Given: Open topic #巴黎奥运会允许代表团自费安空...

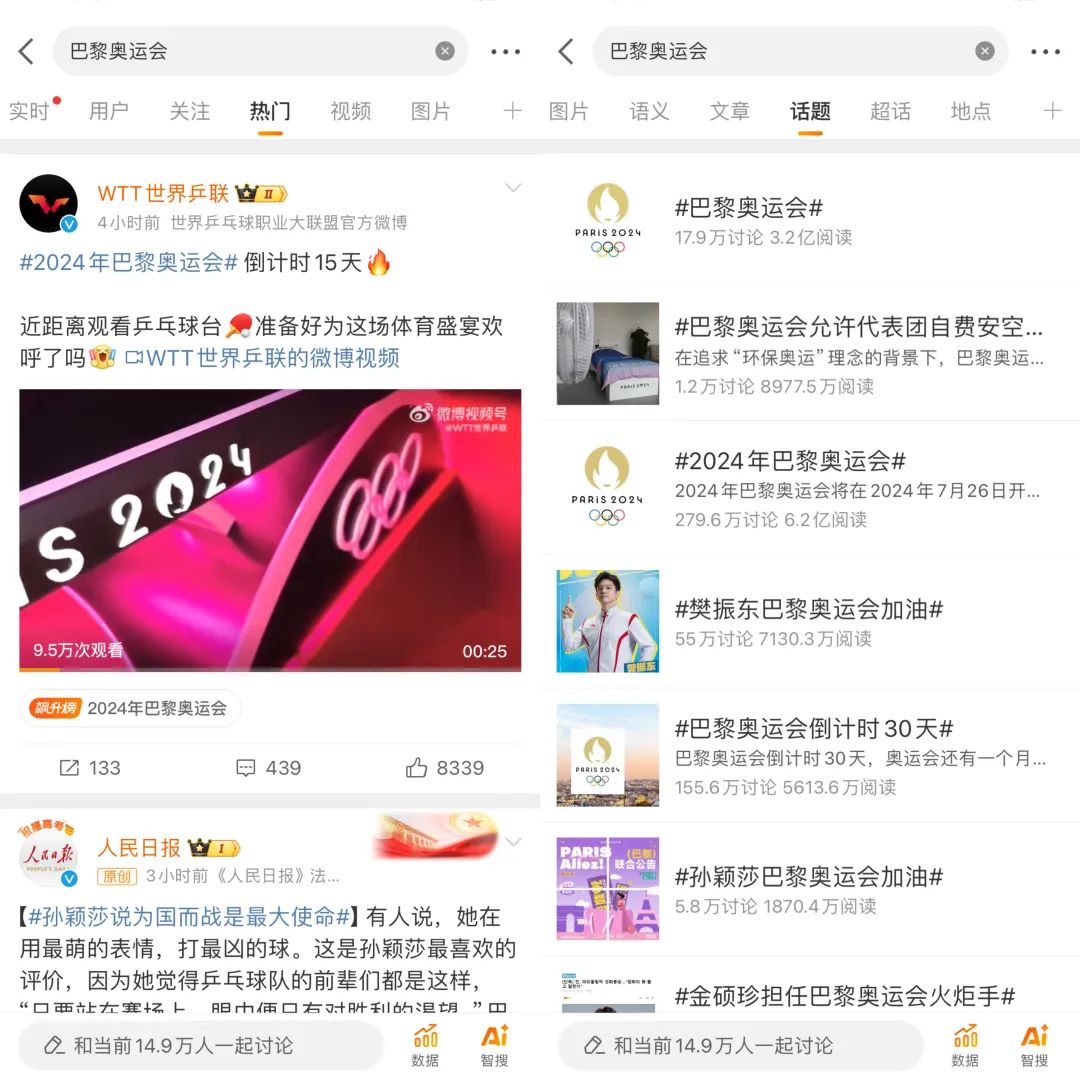Looking at the screenshot, I should coord(858,327).
